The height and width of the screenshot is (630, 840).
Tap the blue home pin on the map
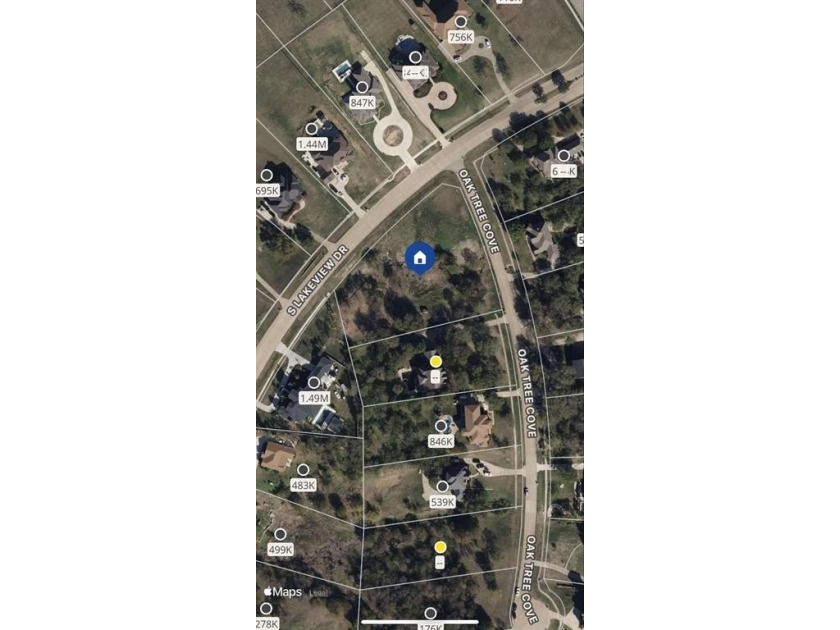[420, 258]
